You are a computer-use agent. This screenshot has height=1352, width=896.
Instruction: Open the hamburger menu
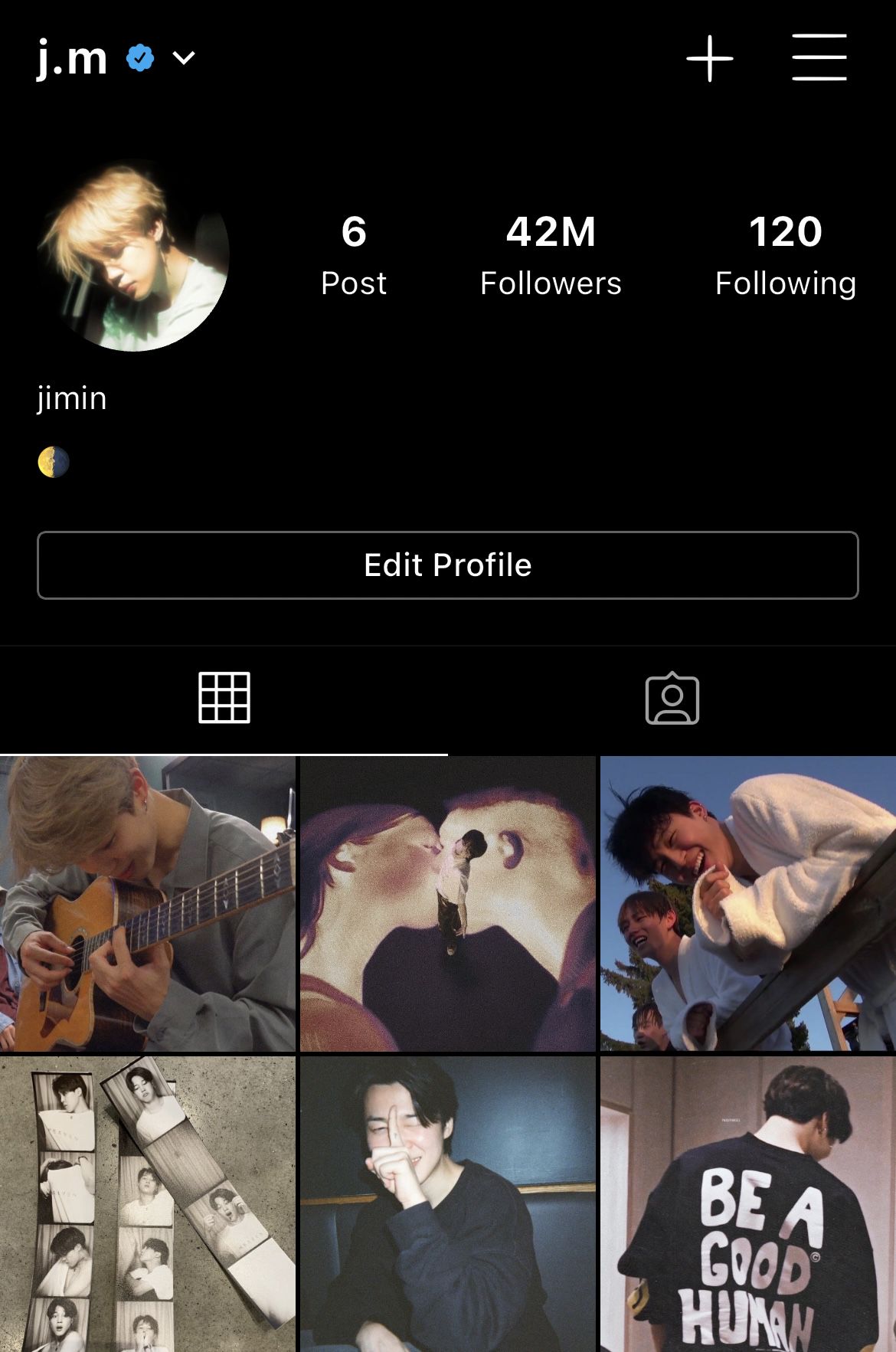pos(819,57)
